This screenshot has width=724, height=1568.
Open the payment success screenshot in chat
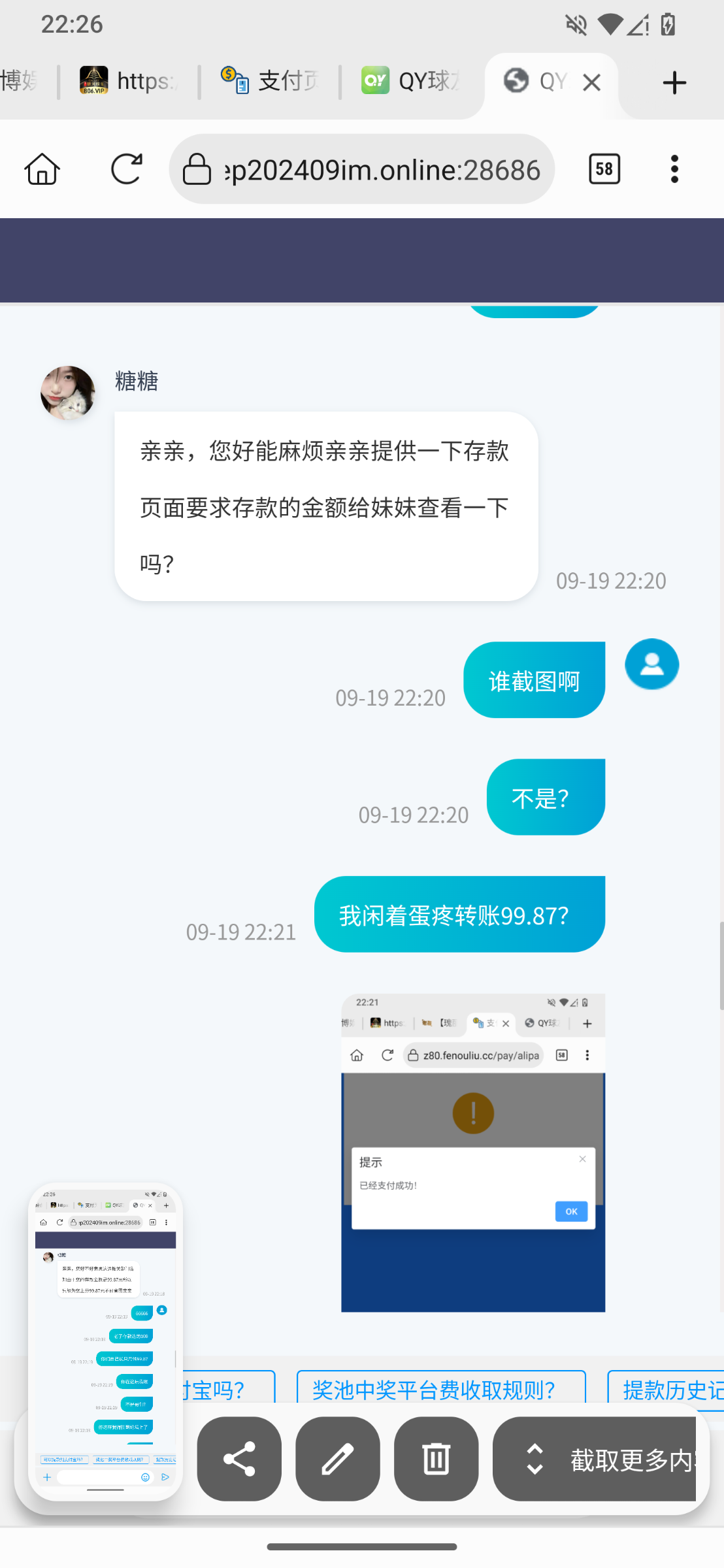[473, 1152]
